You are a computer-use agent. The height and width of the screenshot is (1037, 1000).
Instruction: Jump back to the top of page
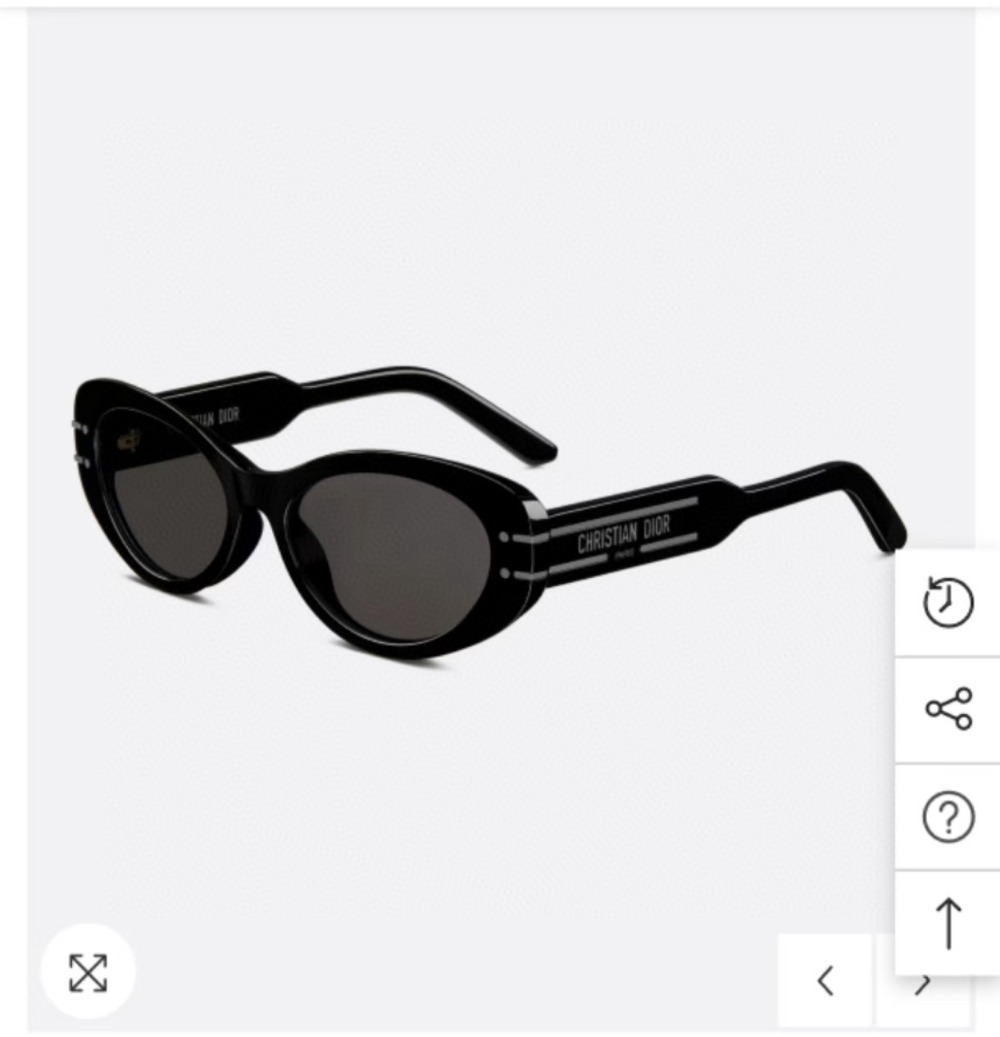pyautogui.click(x=948, y=922)
